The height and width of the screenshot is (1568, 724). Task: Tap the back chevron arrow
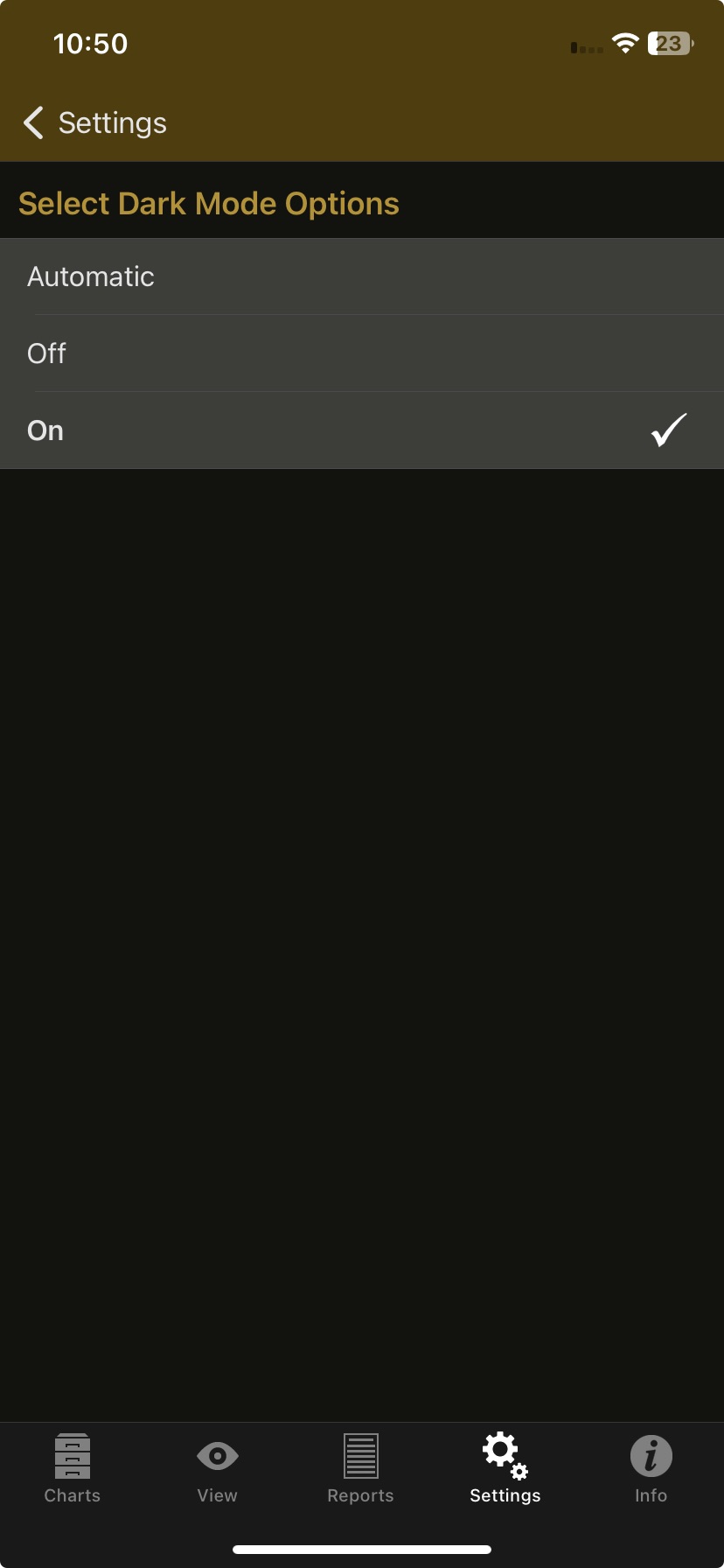point(33,122)
